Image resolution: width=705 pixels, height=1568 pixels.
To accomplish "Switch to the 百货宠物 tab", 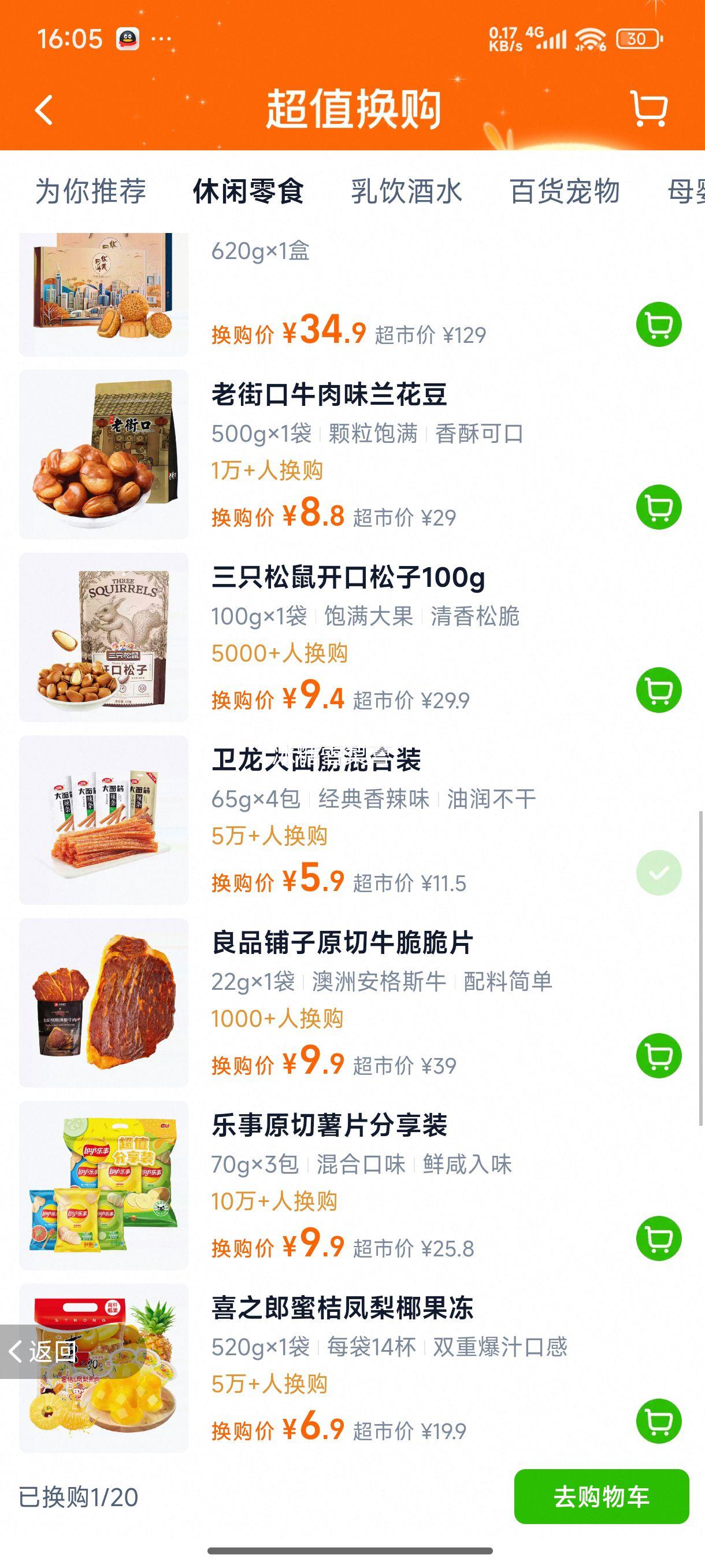I will coord(565,191).
